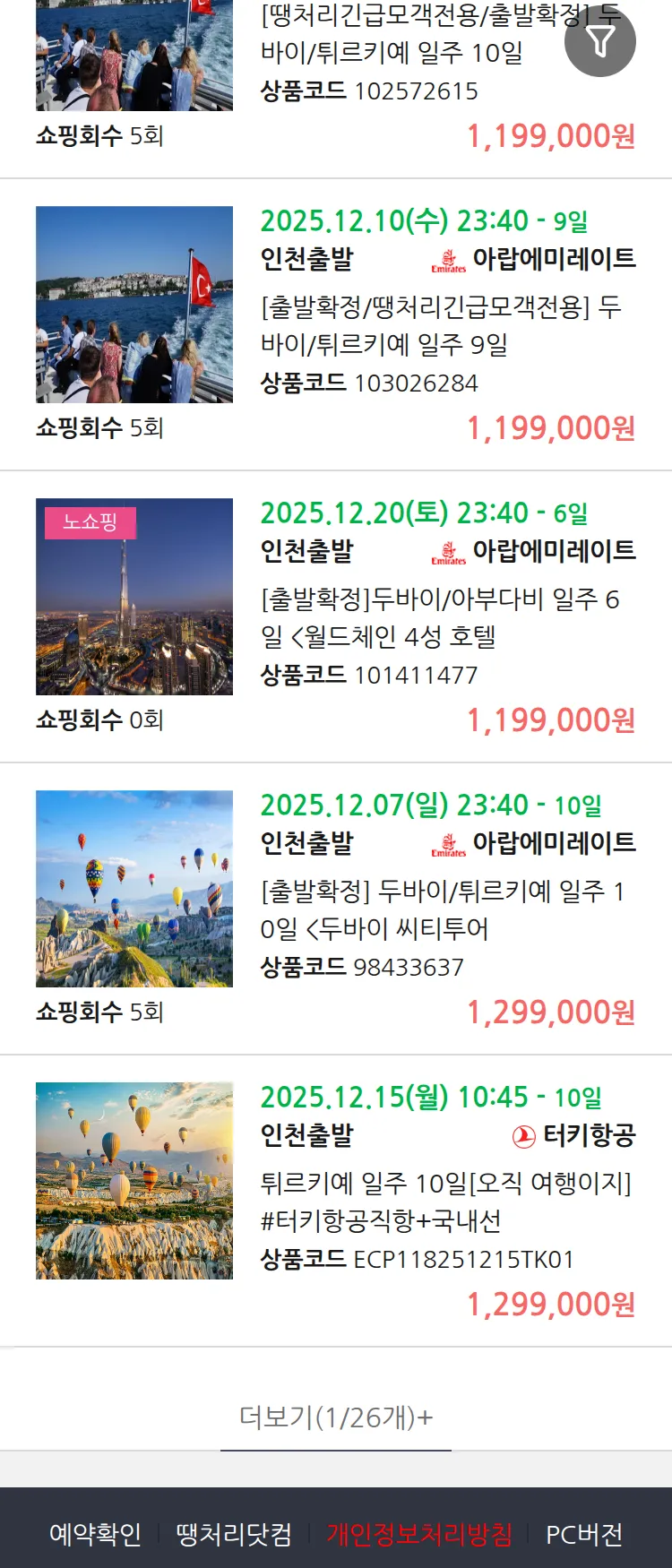This screenshot has width=672, height=1568.
Task: Load more products with 더보기(1/26개)+
Action: [x=336, y=1417]
